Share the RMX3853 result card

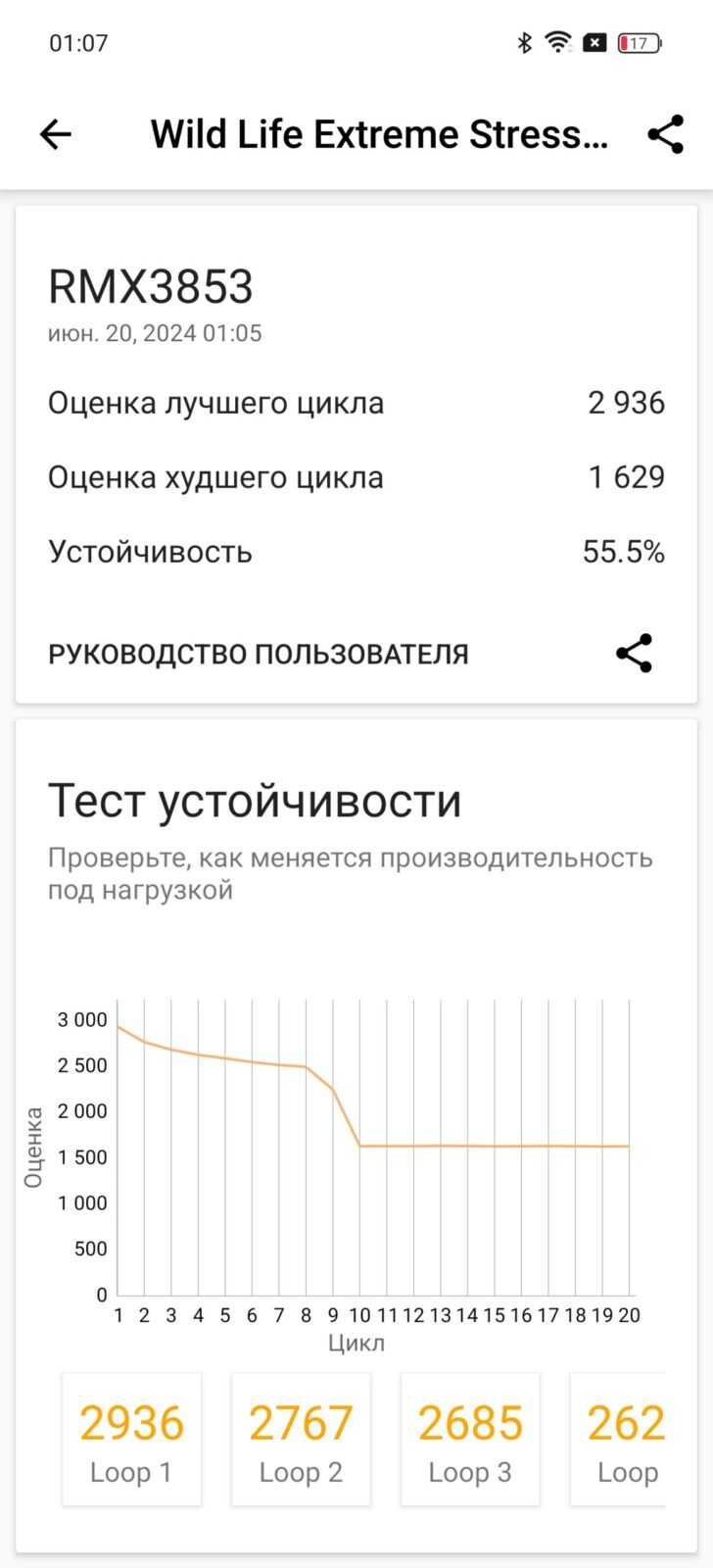click(x=635, y=654)
